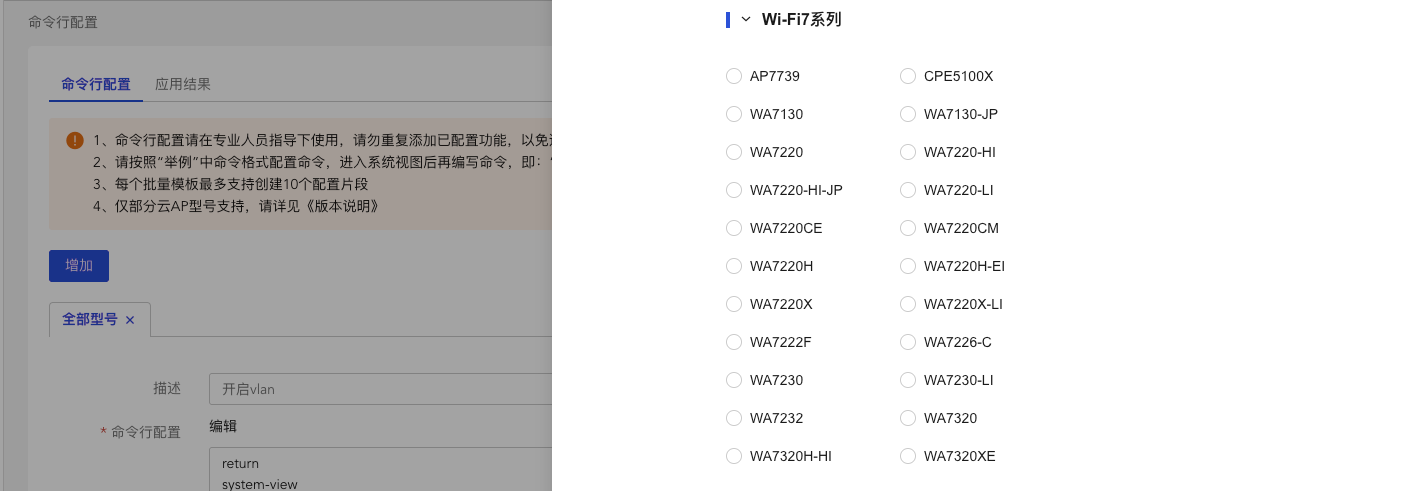Pick WA7220-HI-JP from the list

coord(734,190)
